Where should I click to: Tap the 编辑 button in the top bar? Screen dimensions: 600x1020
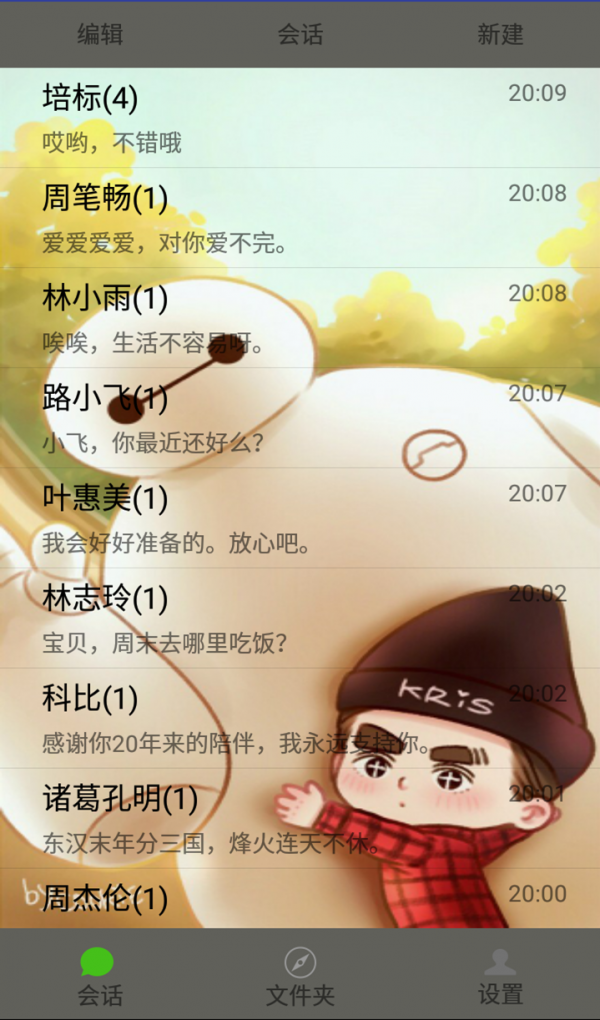click(x=100, y=34)
